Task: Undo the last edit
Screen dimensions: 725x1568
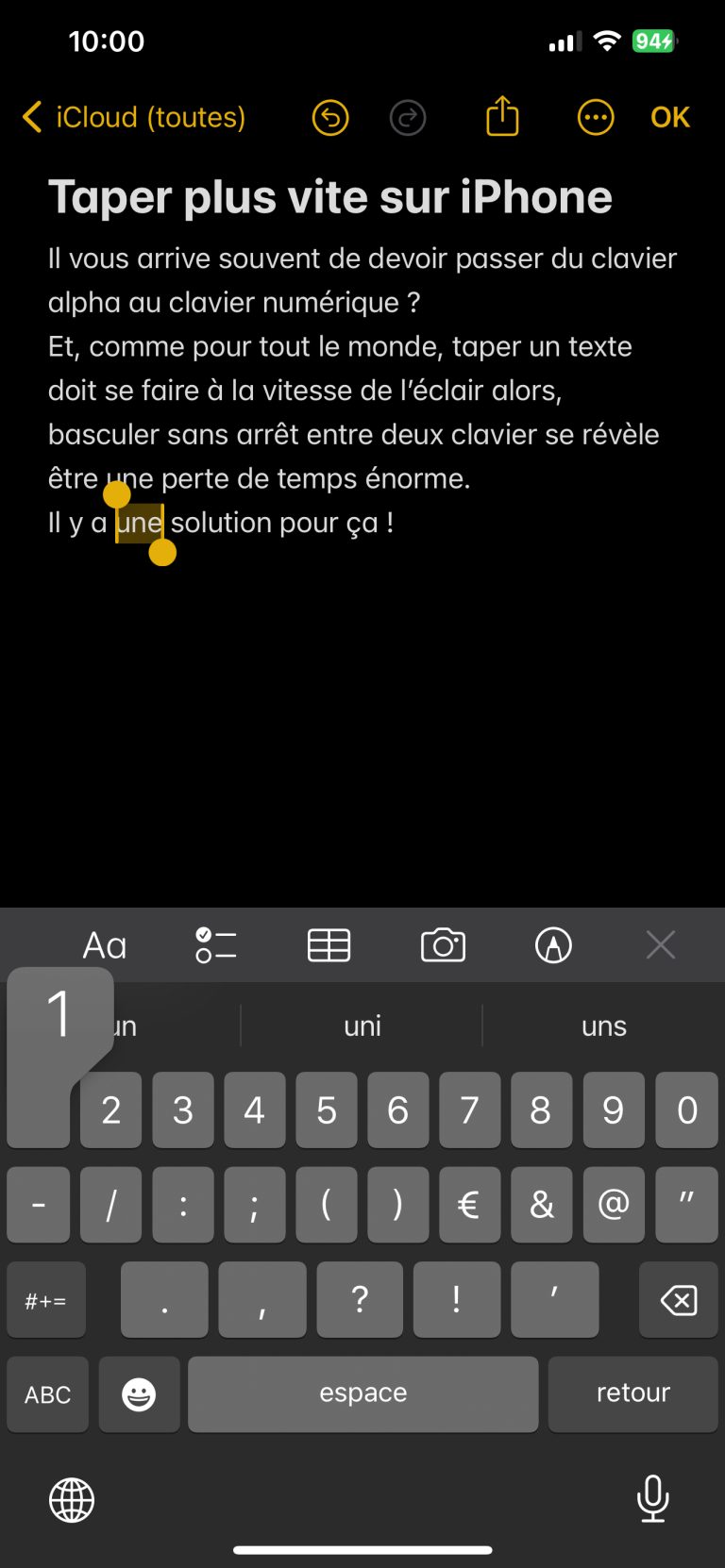Action: pyautogui.click(x=330, y=118)
